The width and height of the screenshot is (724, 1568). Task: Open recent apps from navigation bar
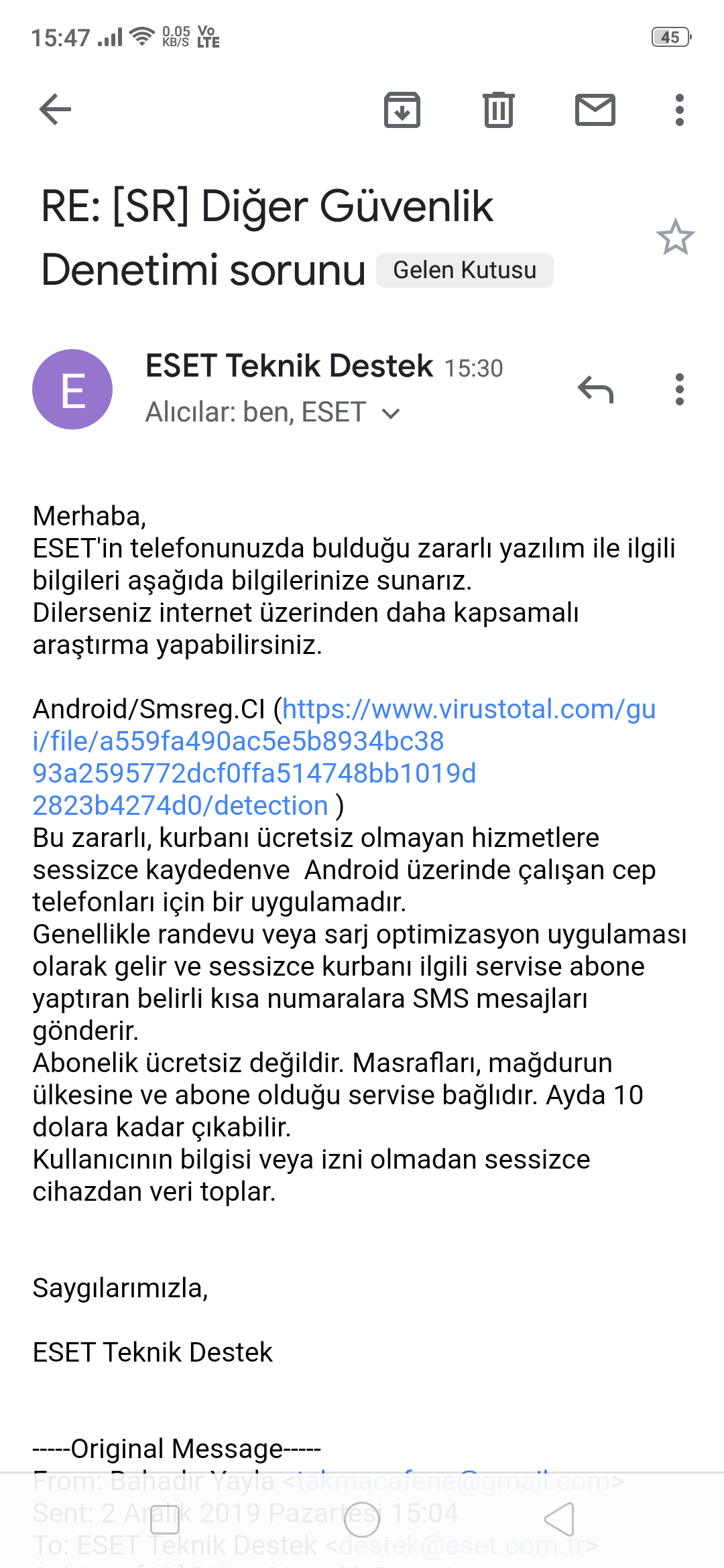(x=165, y=1519)
